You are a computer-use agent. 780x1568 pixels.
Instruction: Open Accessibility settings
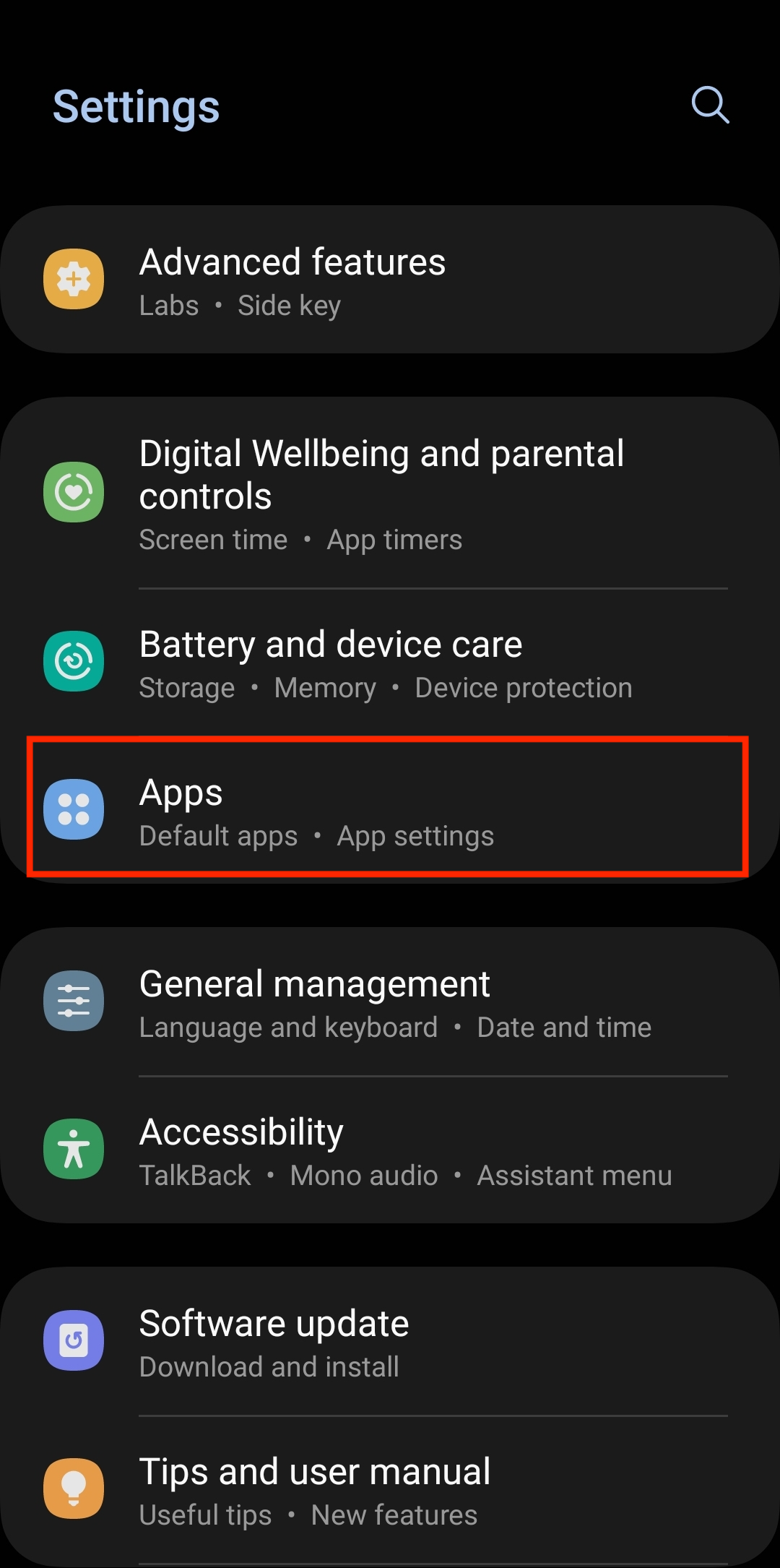[390, 1150]
